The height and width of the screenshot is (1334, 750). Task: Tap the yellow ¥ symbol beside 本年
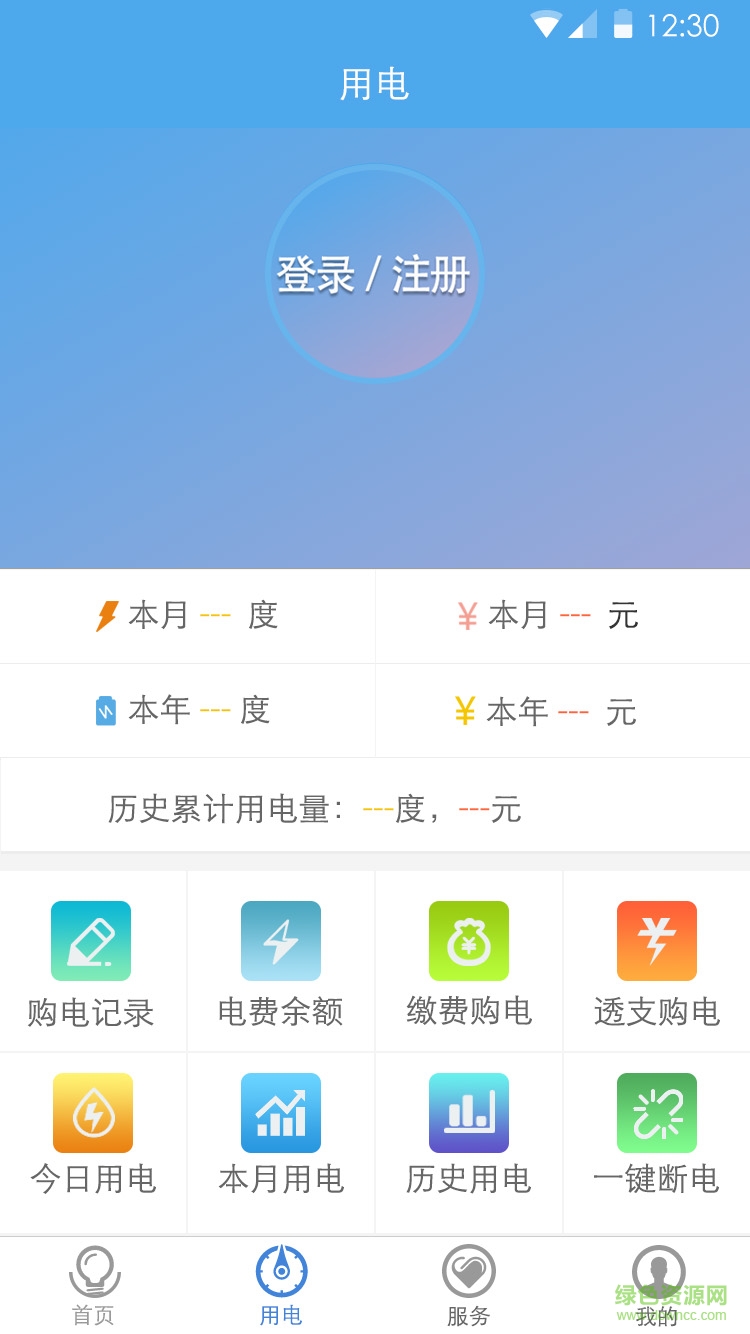pos(467,711)
